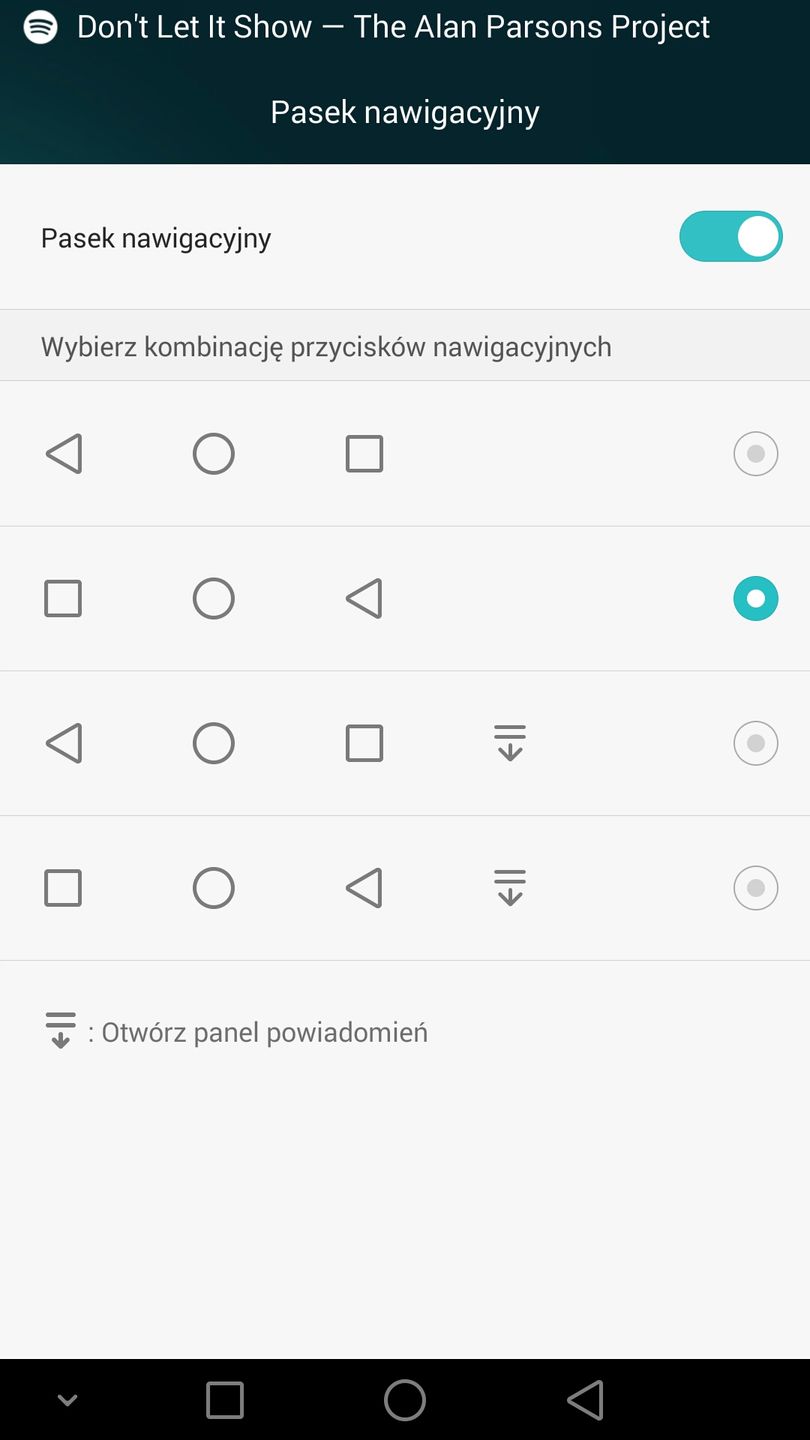810x1440 pixels.
Task: Tap the recents square on the bottom navigation bar
Action: click(x=224, y=1399)
